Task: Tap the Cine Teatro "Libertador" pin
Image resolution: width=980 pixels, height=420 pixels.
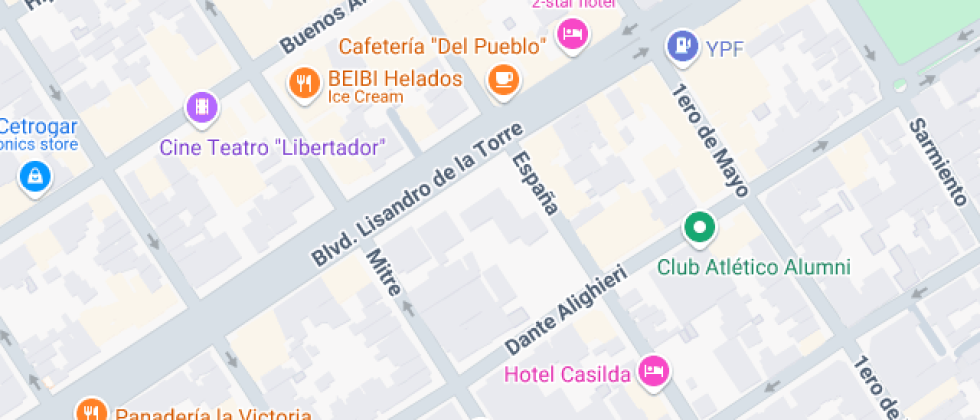Action: click(x=202, y=105)
